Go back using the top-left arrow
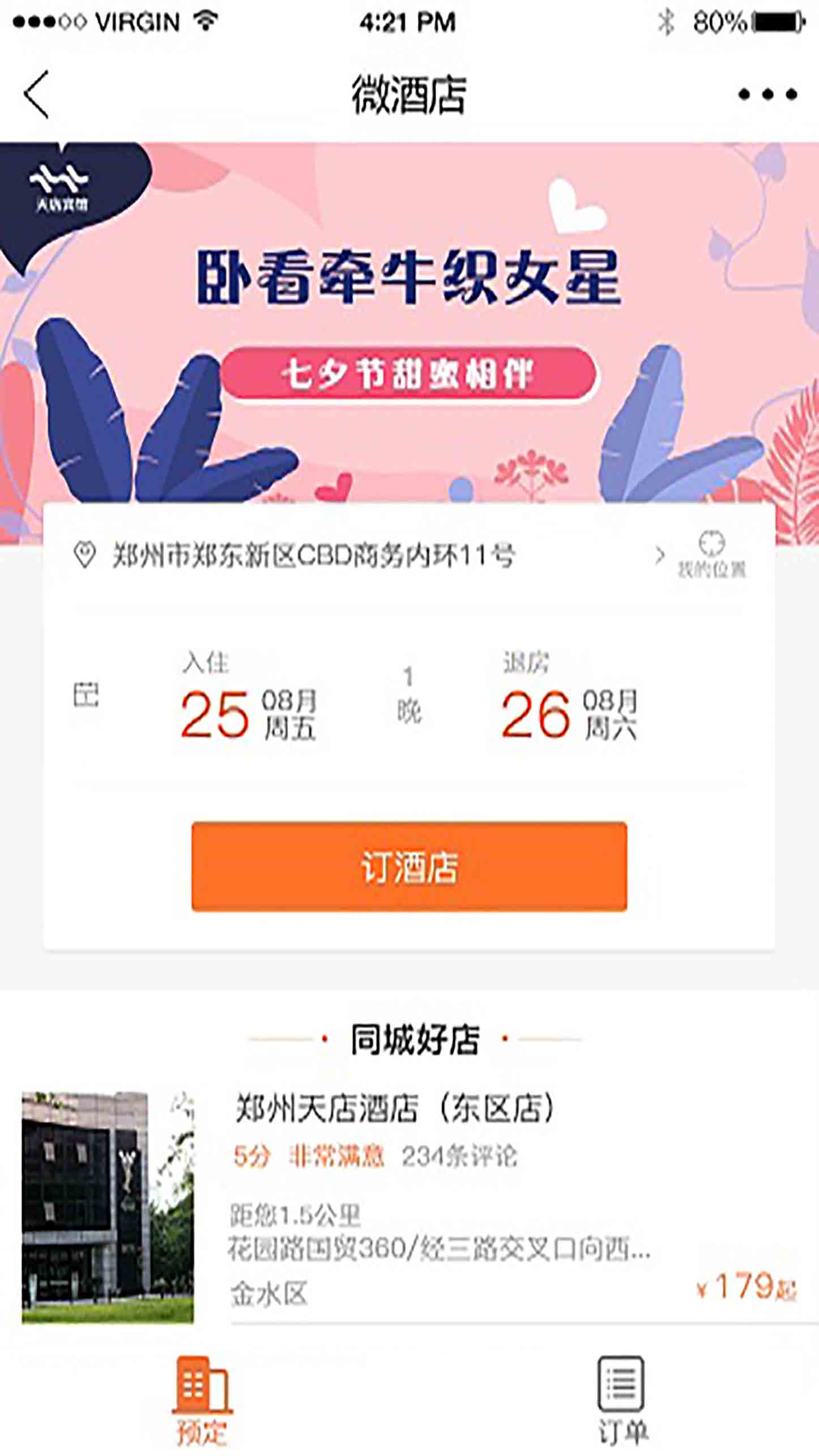 37,95
